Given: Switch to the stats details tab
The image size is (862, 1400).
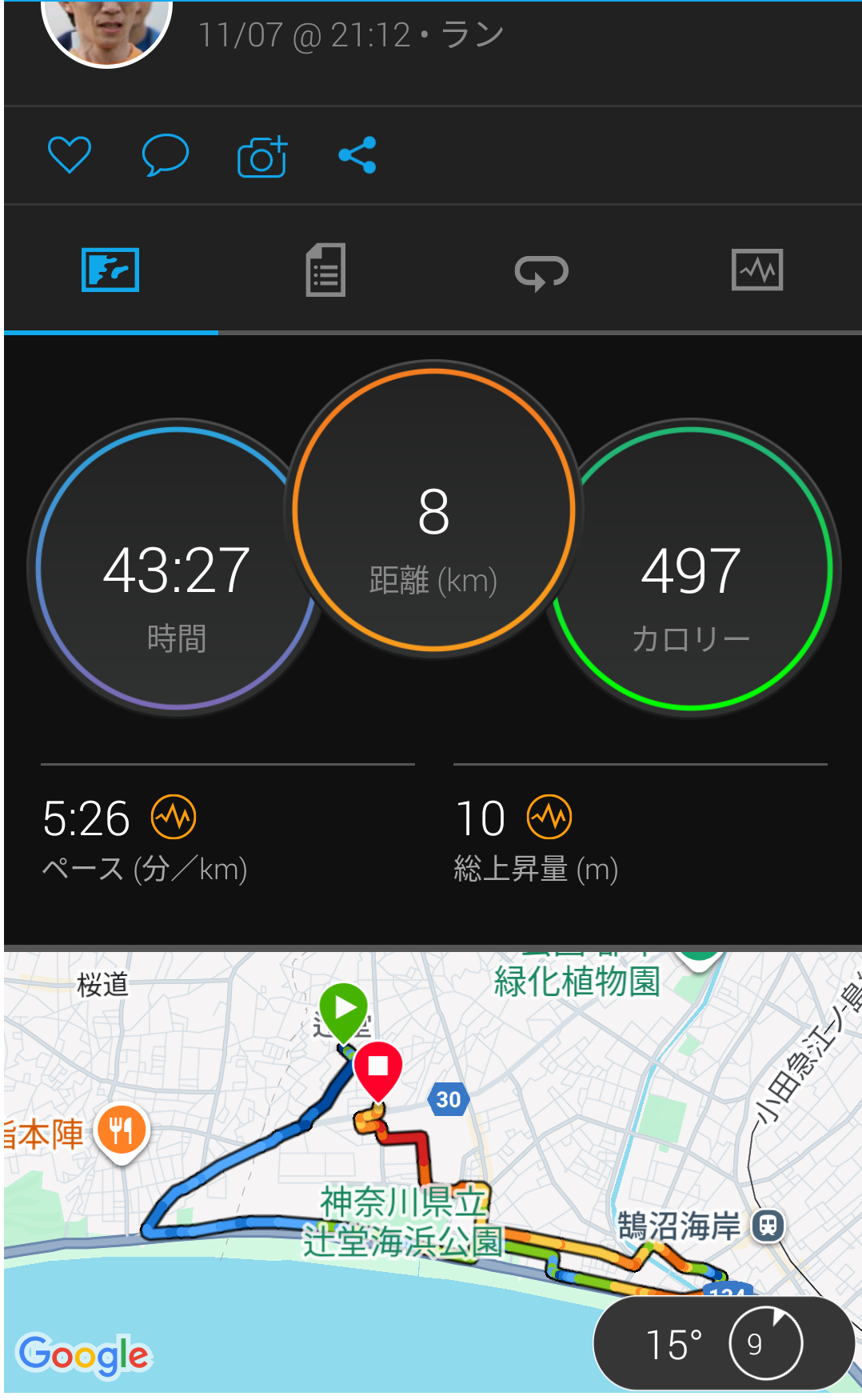Looking at the screenshot, I should [x=325, y=270].
